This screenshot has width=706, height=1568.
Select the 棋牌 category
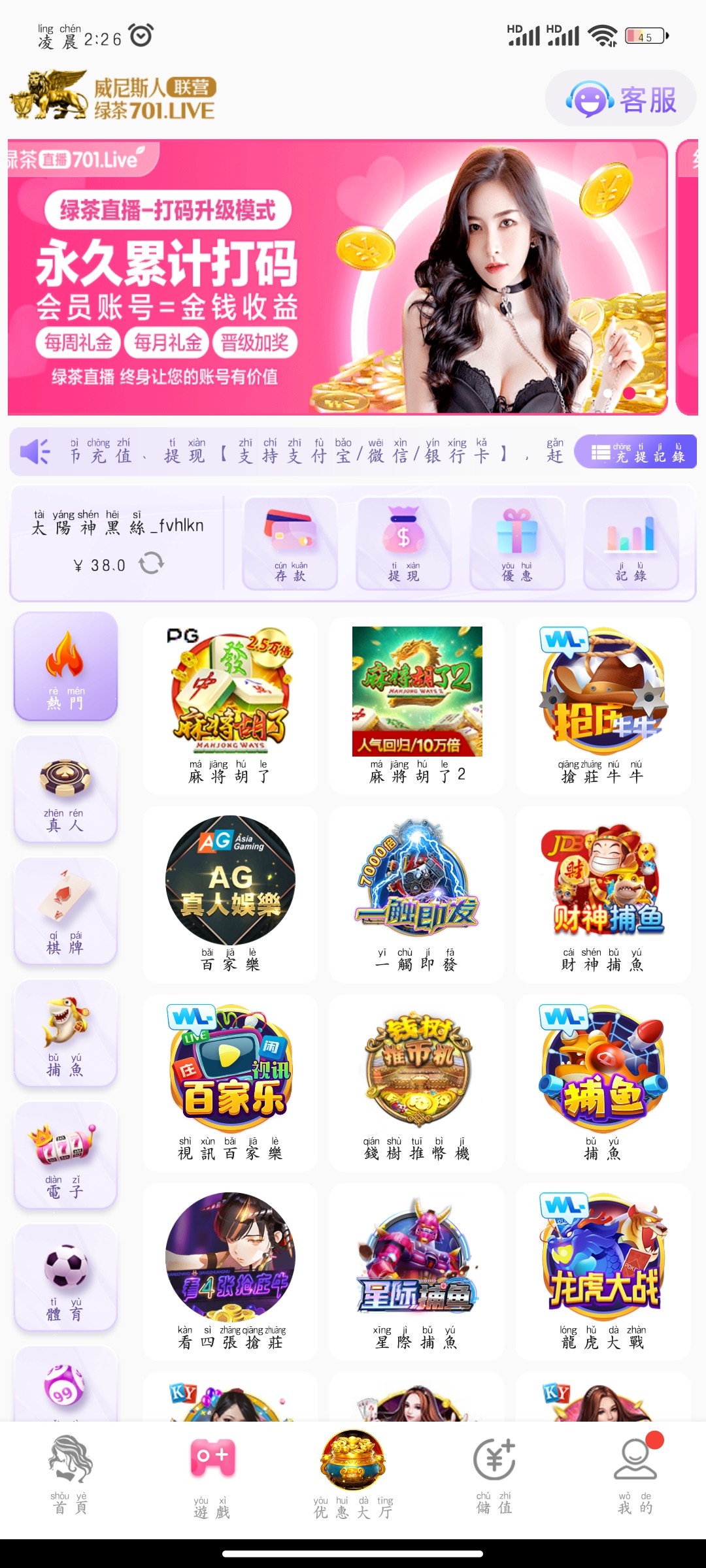tap(65, 911)
